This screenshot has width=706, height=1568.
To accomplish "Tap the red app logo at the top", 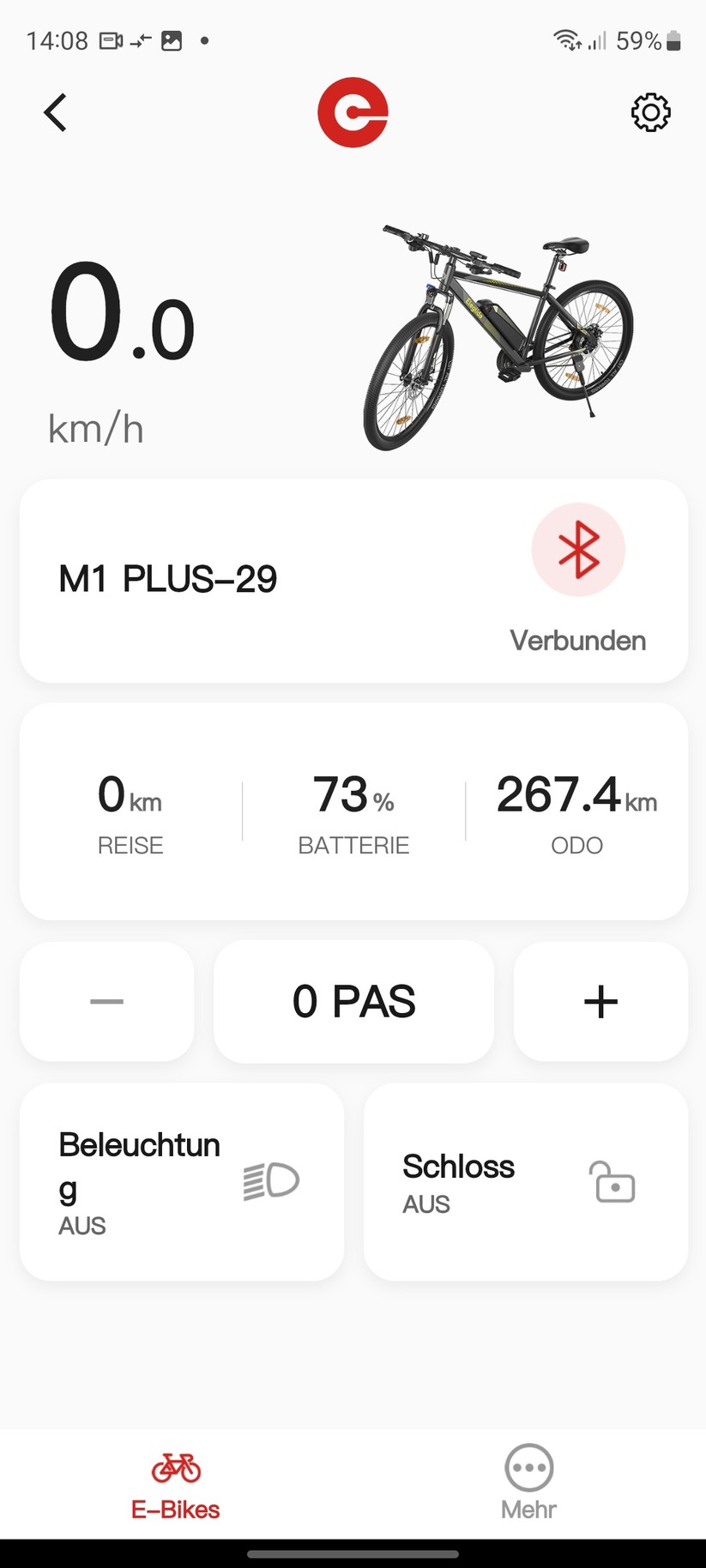I will point(353,112).
